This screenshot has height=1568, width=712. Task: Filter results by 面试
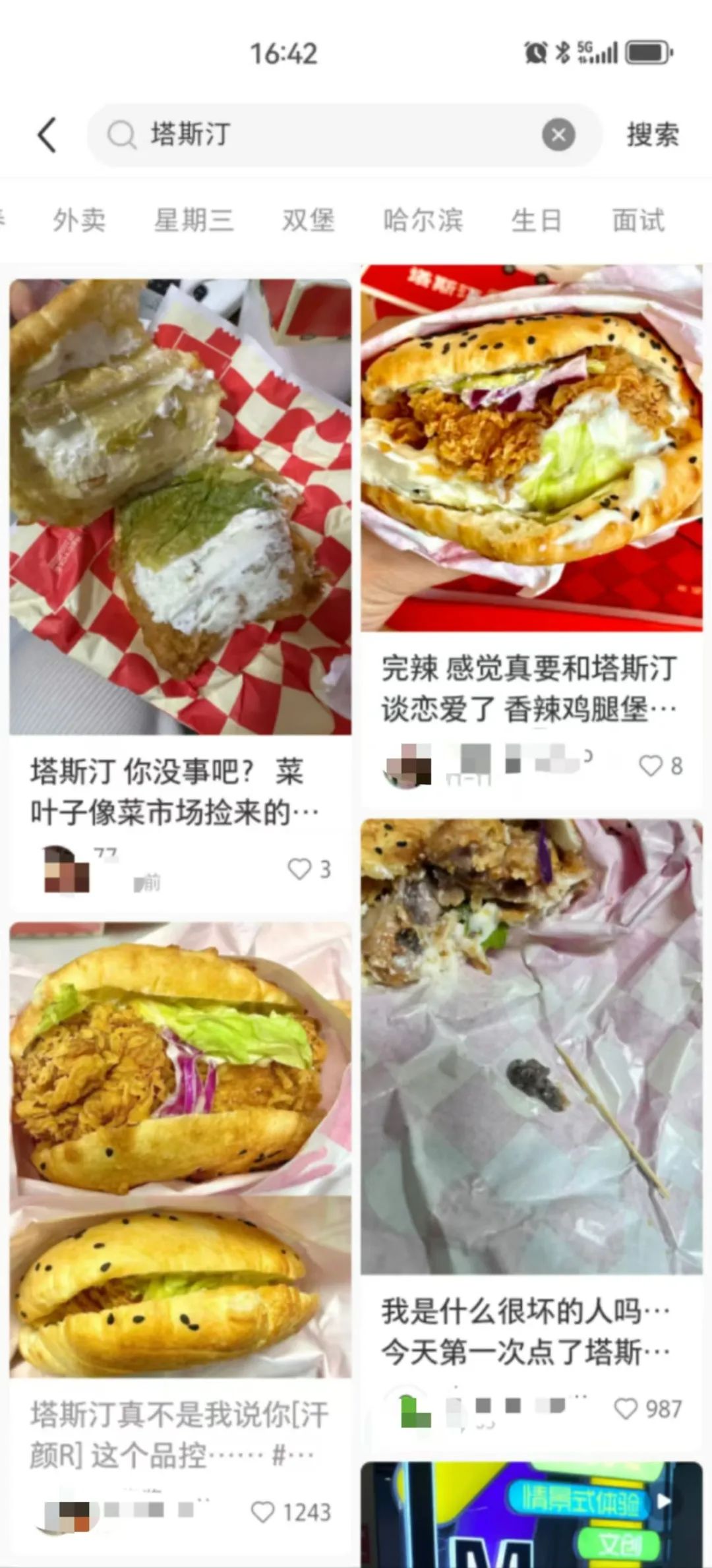click(638, 220)
